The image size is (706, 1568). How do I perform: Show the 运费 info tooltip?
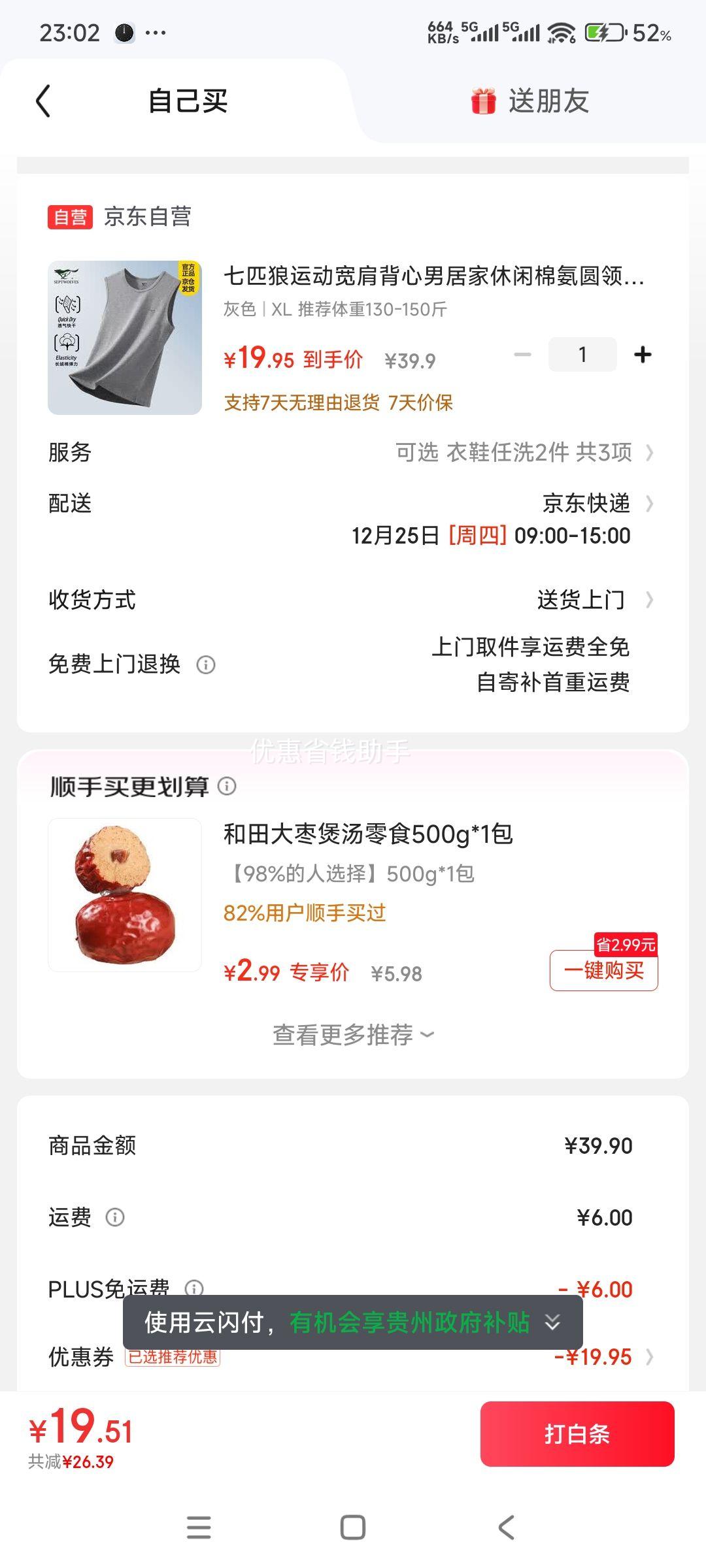pyautogui.click(x=115, y=1217)
